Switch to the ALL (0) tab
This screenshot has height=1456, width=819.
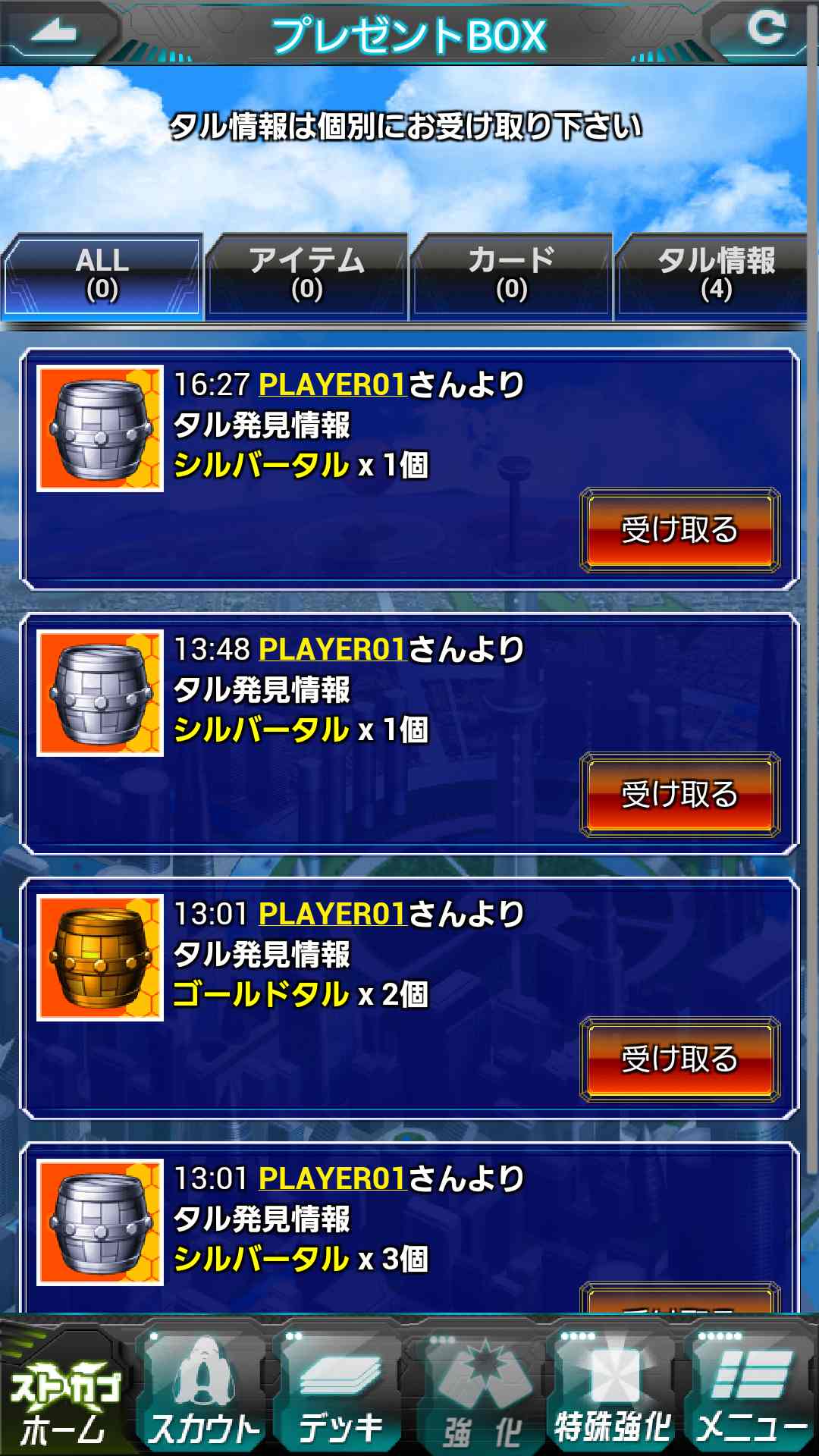coord(102,275)
